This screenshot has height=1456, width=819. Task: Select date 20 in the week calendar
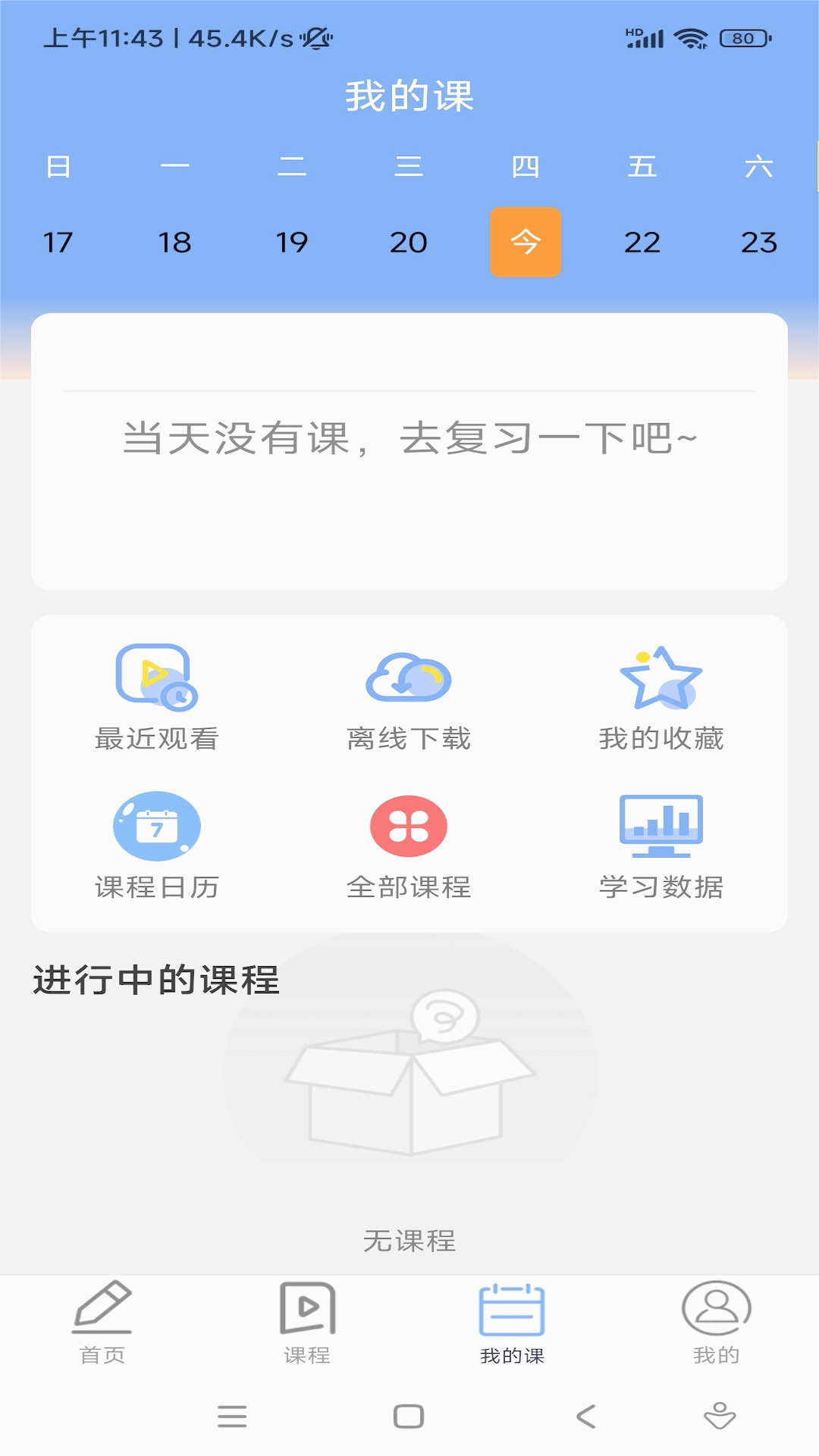coord(408,243)
